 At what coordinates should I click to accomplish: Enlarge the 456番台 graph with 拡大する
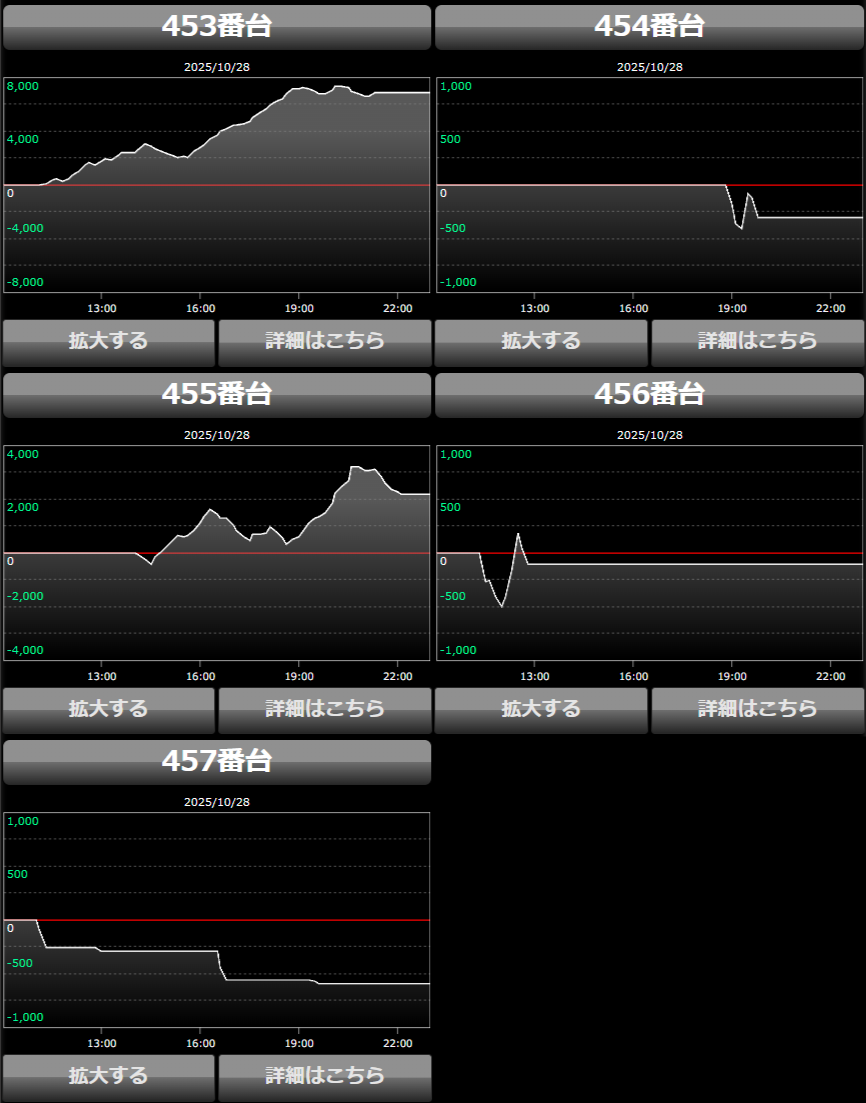tap(541, 710)
